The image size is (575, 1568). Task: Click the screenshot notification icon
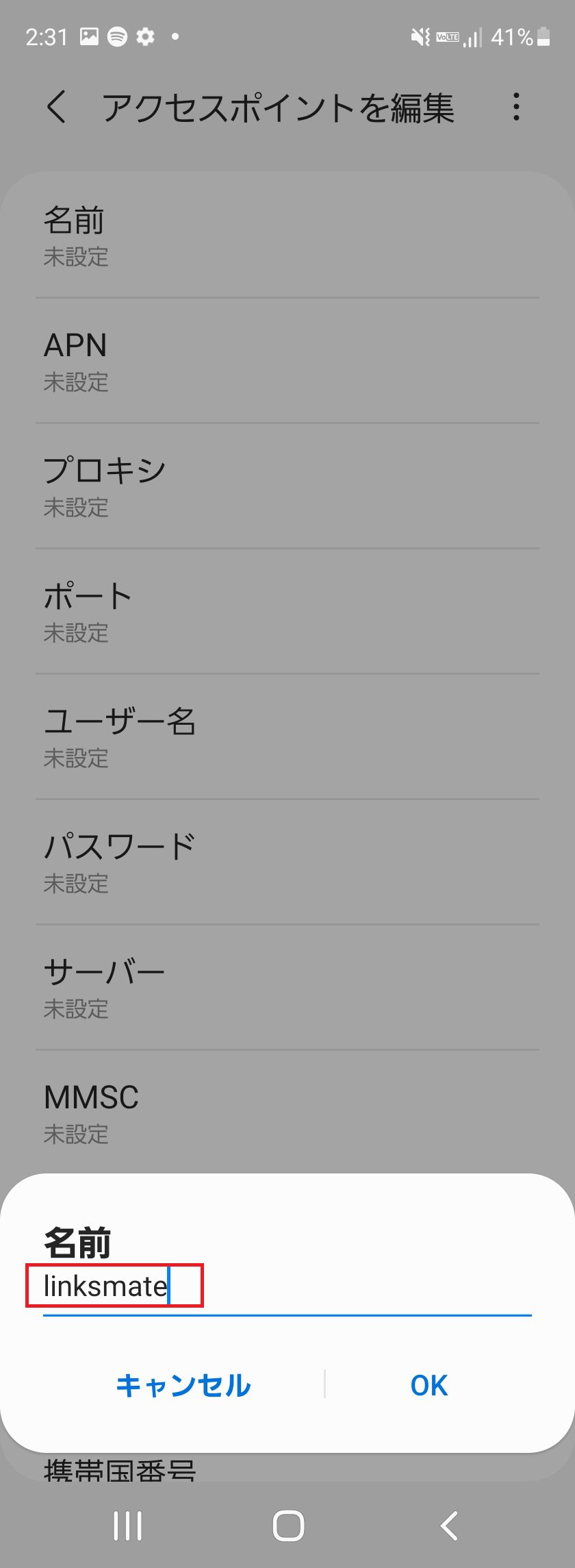click(89, 36)
